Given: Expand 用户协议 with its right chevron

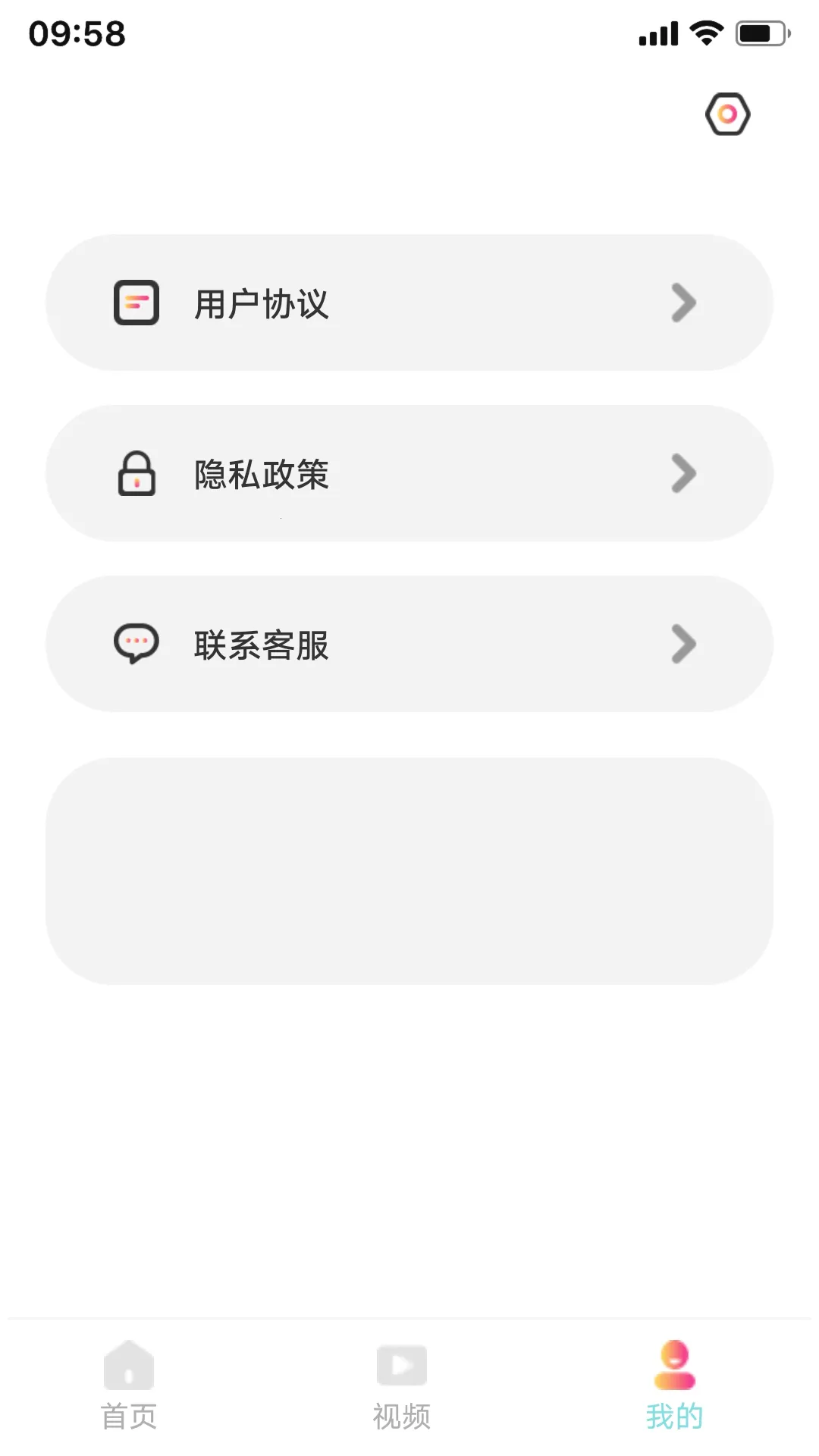Looking at the screenshot, I should [x=682, y=303].
